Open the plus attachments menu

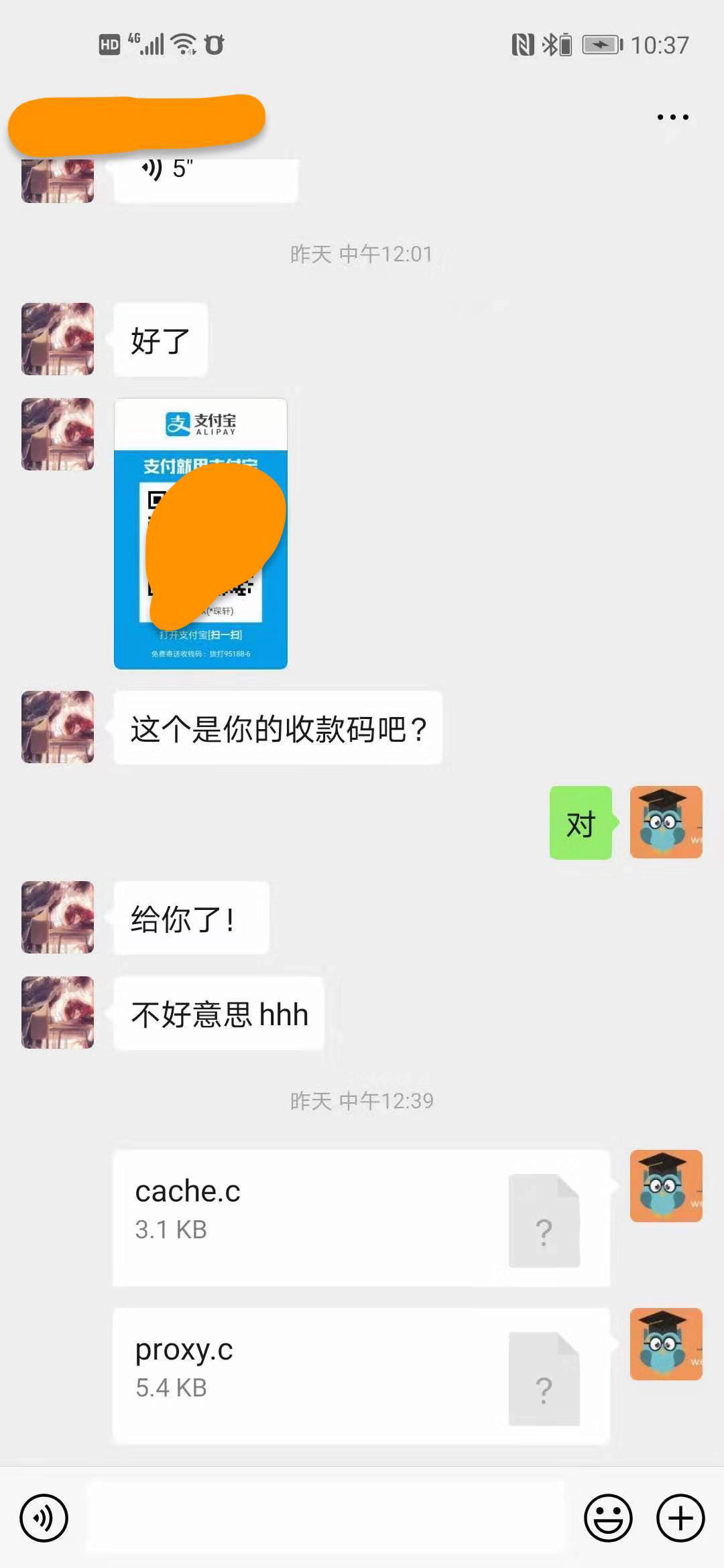(x=680, y=1518)
